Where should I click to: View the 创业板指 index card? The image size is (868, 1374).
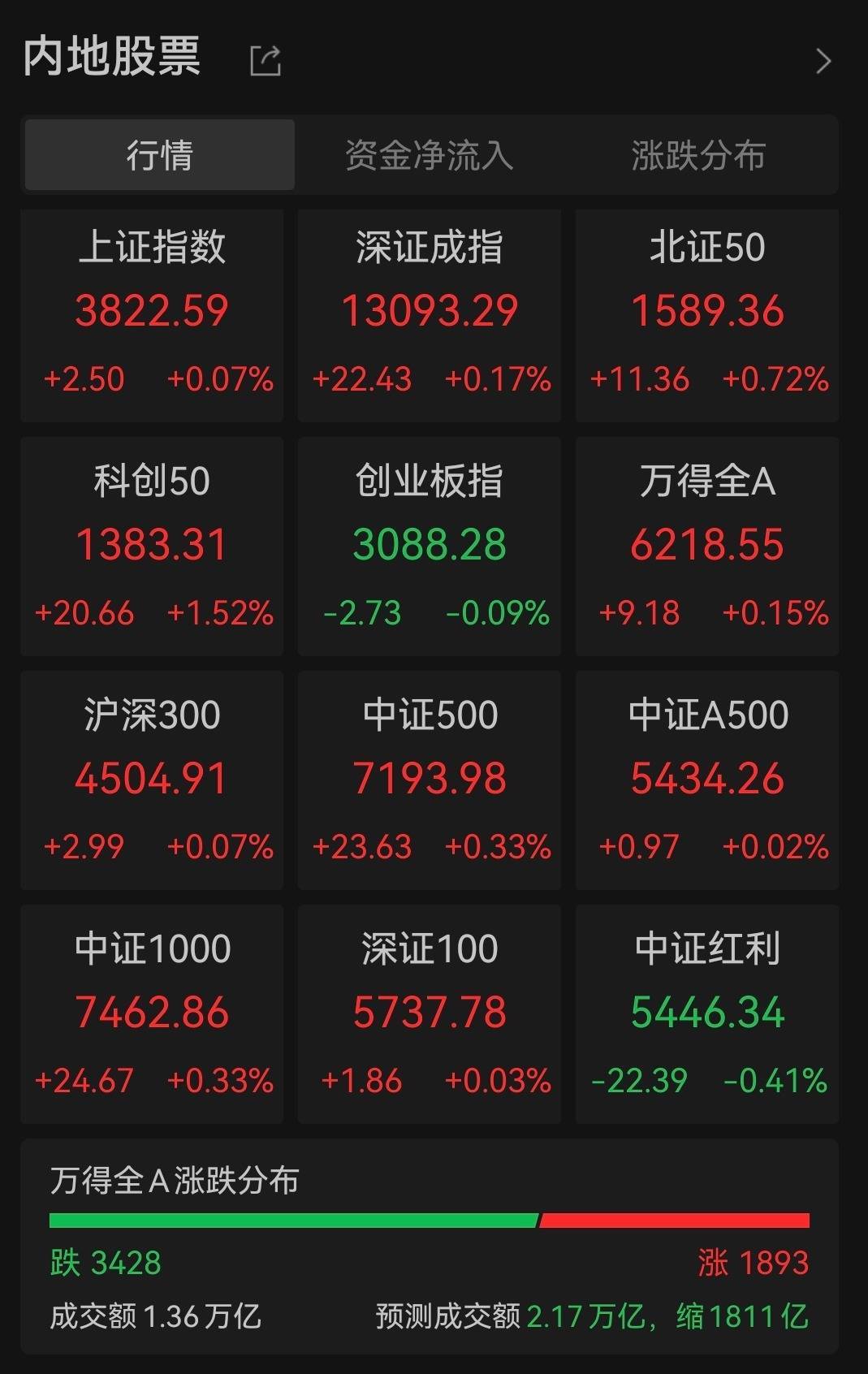point(430,546)
